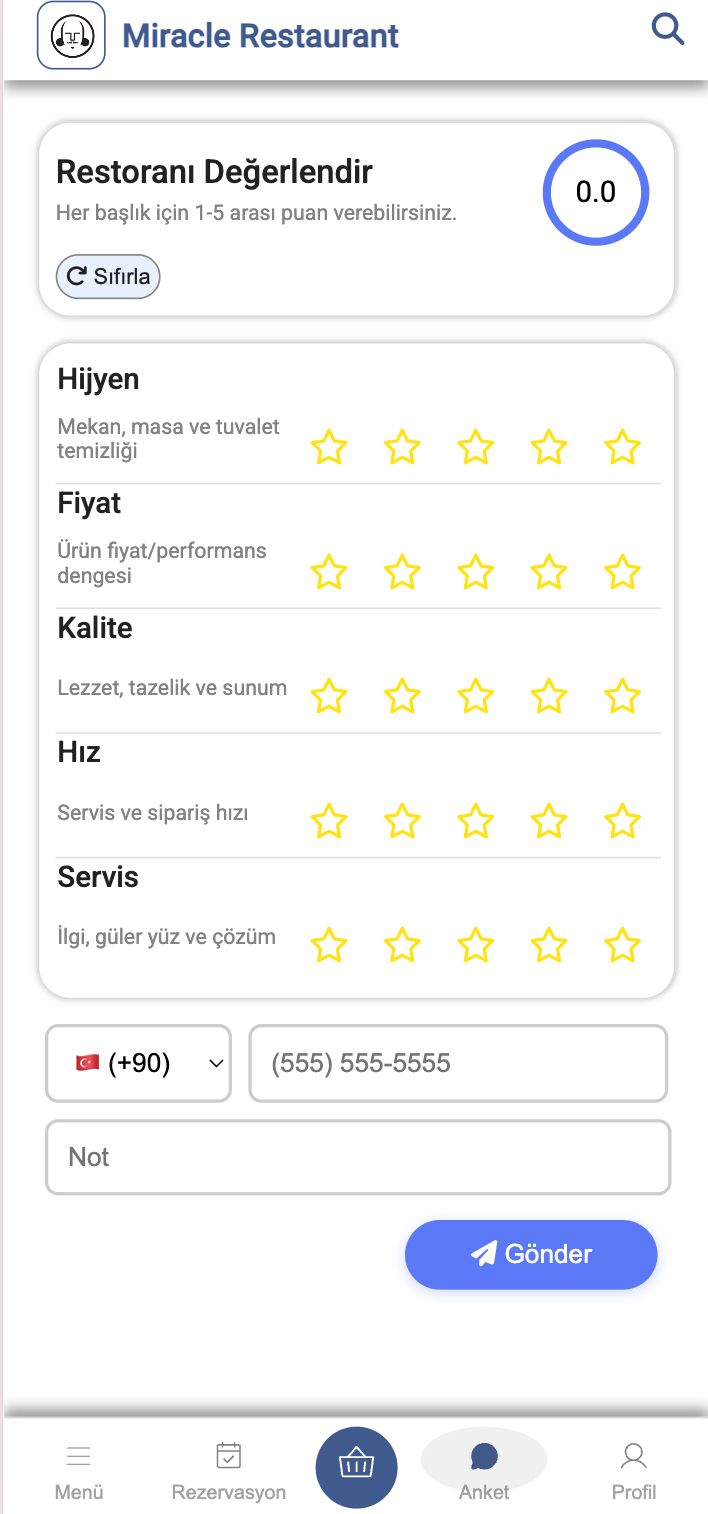Focus the phone number field
708x1514 pixels.
pos(457,1063)
